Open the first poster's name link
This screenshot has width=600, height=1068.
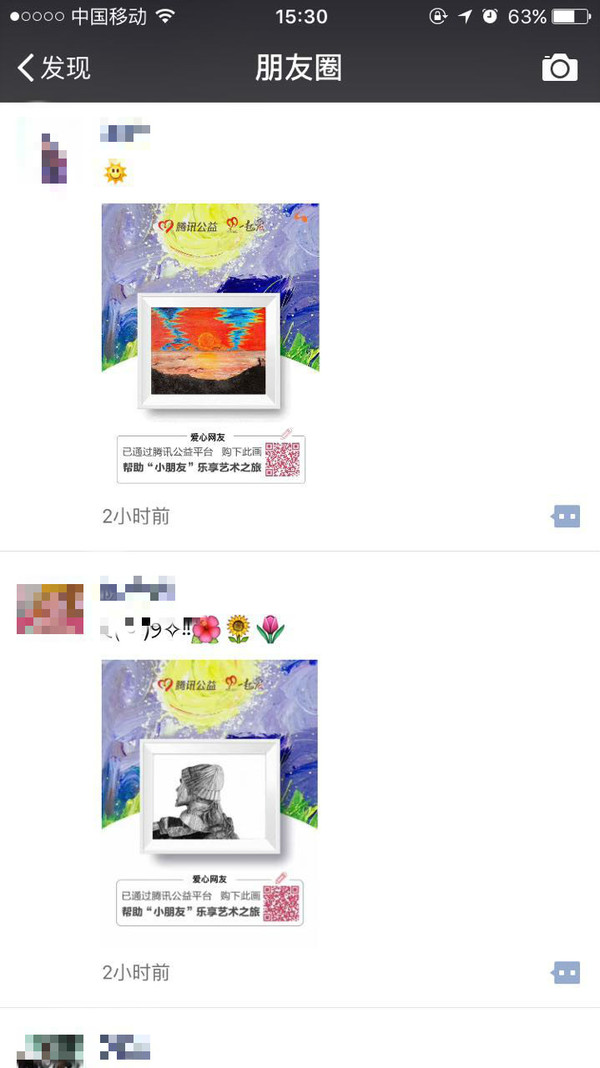point(126,131)
